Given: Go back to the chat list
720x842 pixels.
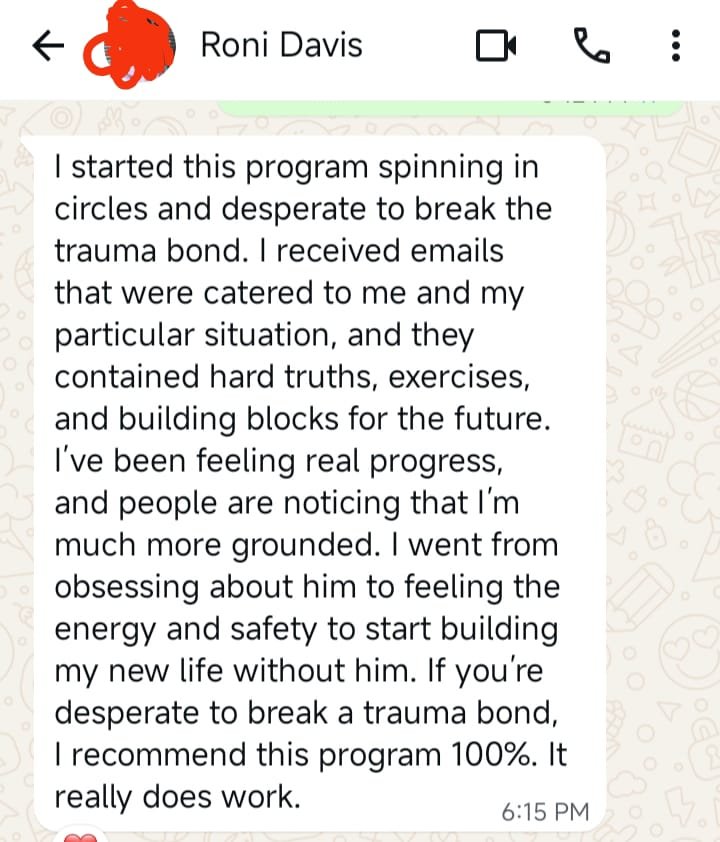Looking at the screenshot, I should [x=48, y=46].
